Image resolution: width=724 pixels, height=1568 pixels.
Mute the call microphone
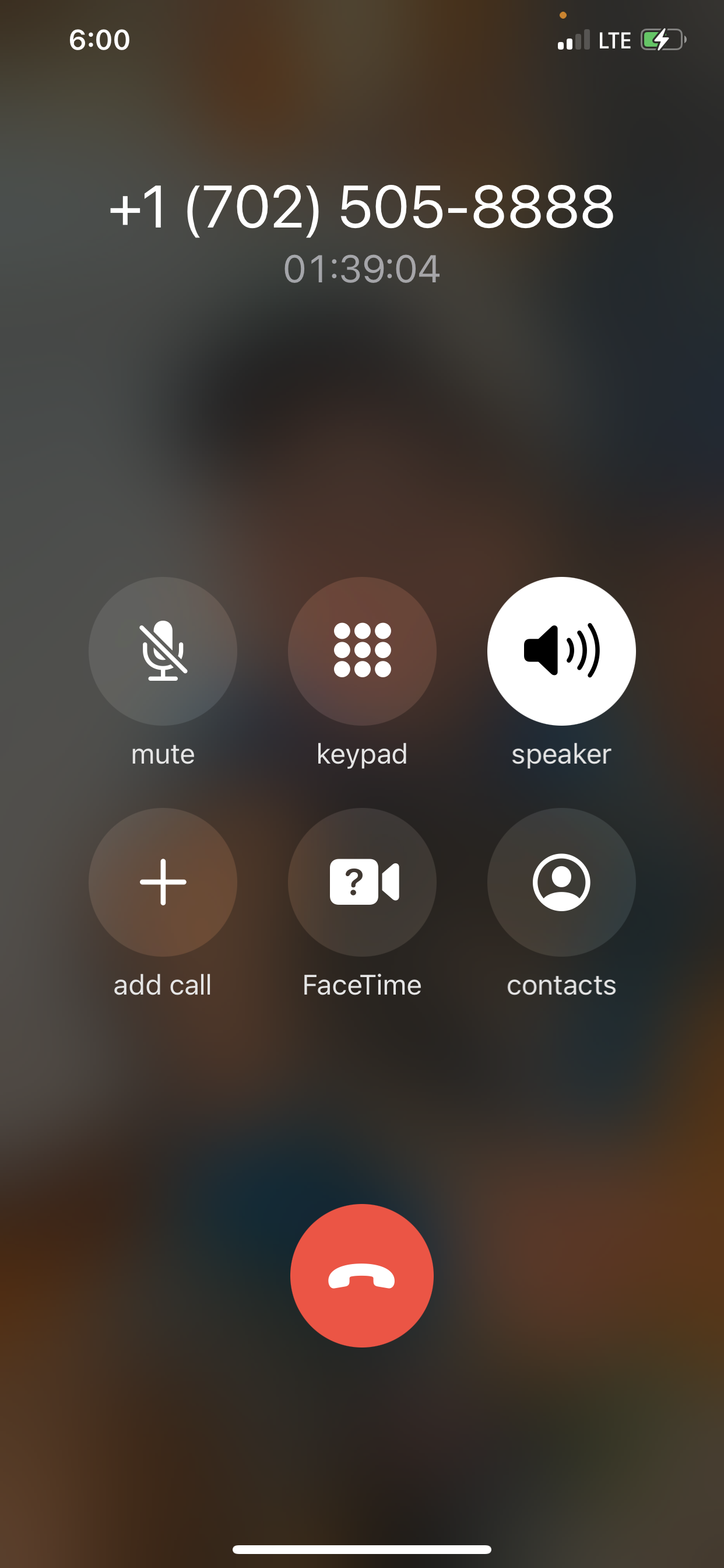[x=163, y=650]
